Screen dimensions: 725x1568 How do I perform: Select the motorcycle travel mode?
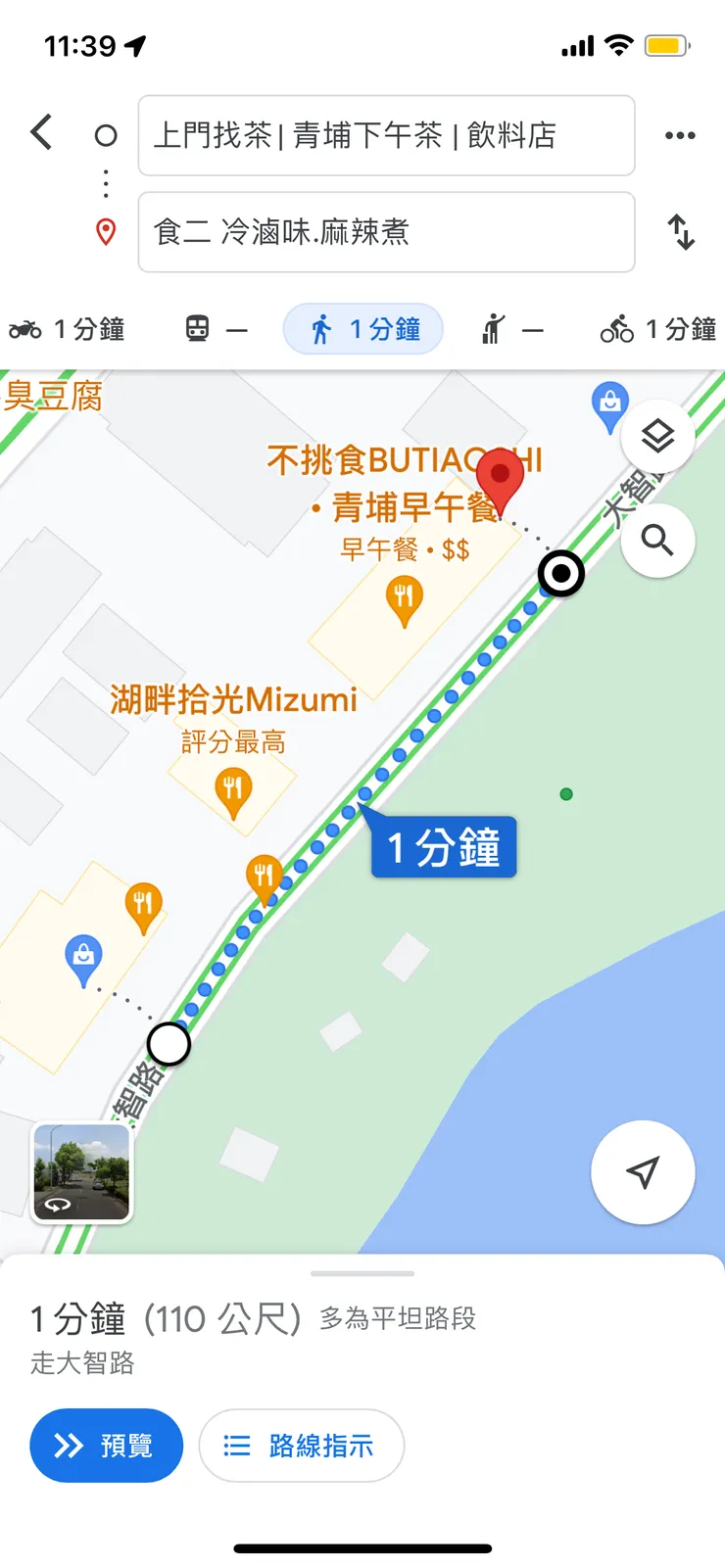[69, 329]
